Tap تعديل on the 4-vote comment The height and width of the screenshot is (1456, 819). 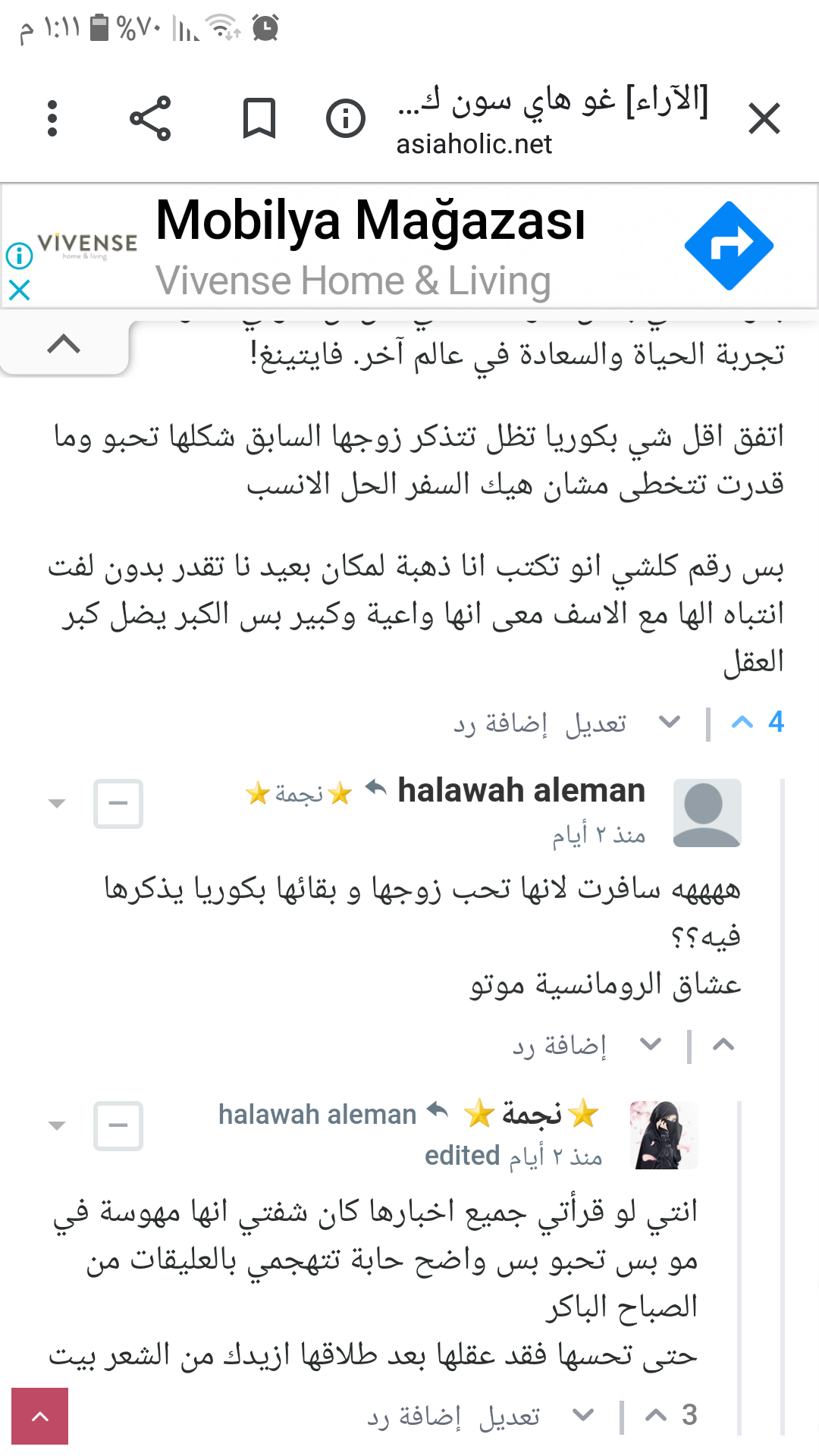(x=596, y=724)
